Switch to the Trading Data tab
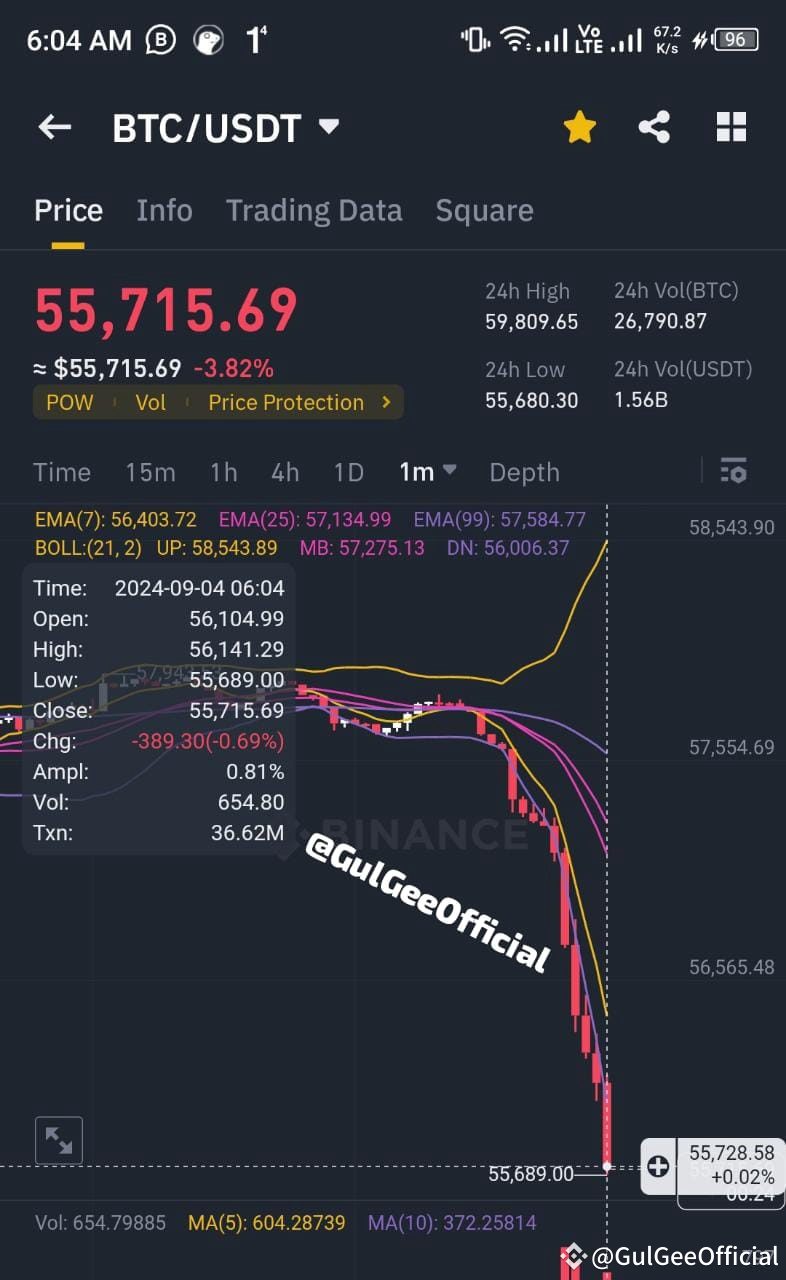This screenshot has height=1280, width=786. [x=314, y=210]
